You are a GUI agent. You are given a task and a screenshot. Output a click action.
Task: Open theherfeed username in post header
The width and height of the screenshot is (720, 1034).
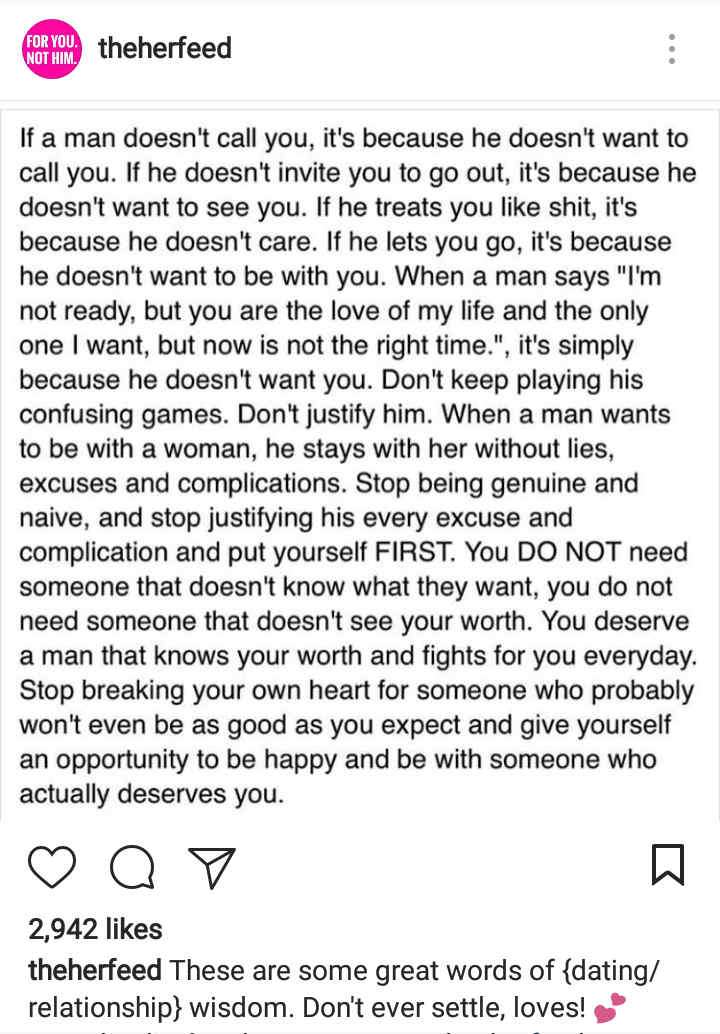click(x=165, y=48)
